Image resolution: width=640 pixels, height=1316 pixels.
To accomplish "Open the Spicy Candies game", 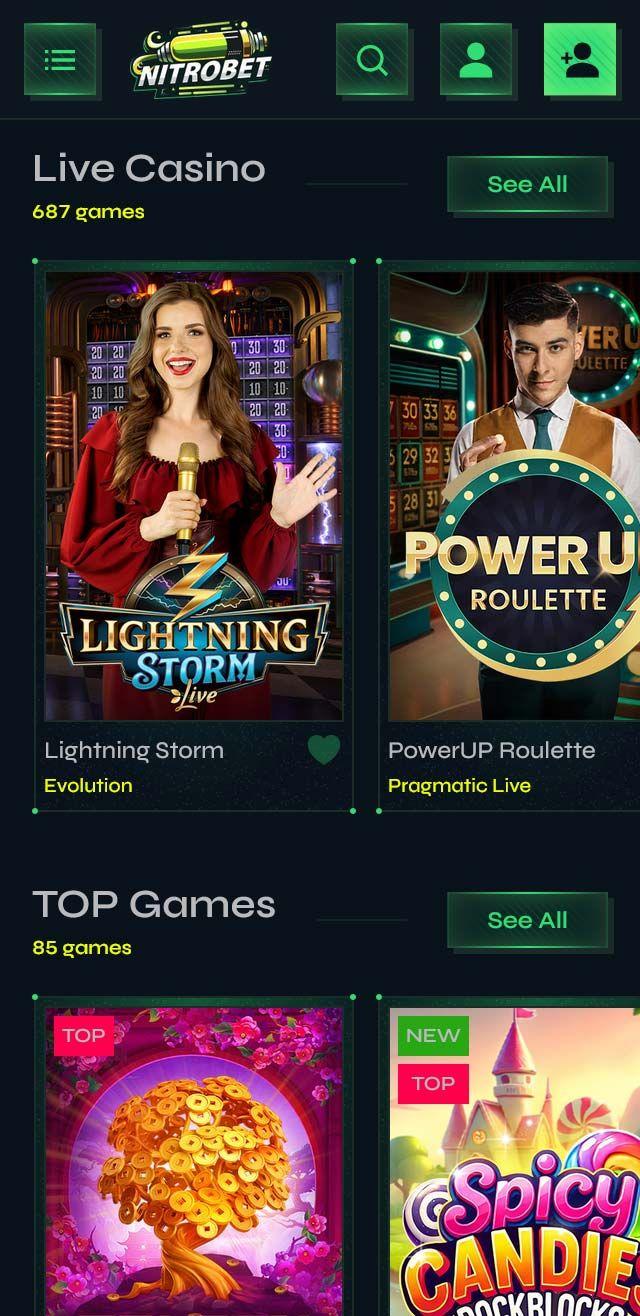I will 514,1161.
